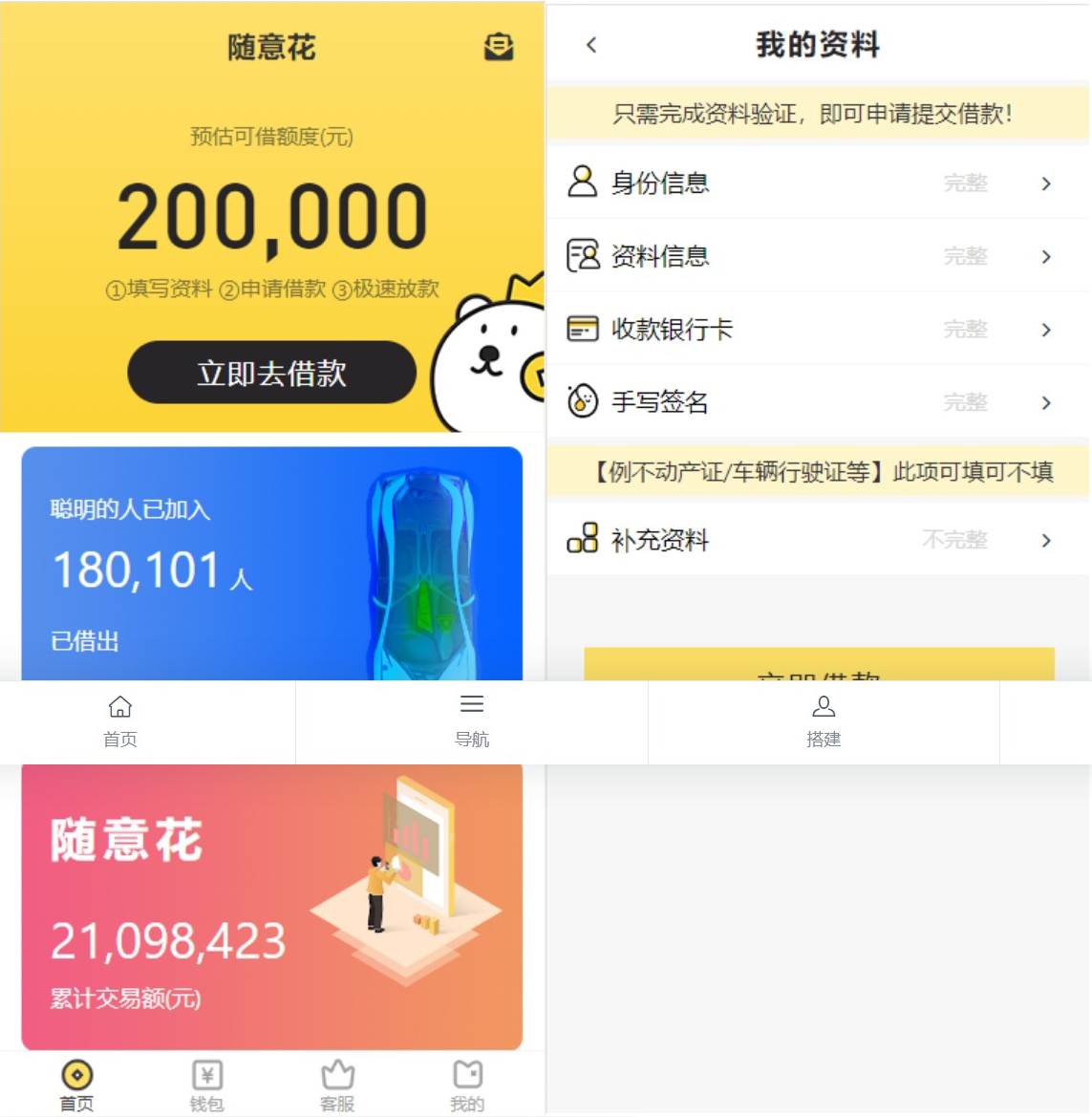Open the message inbox icon on homepage

click(501, 46)
